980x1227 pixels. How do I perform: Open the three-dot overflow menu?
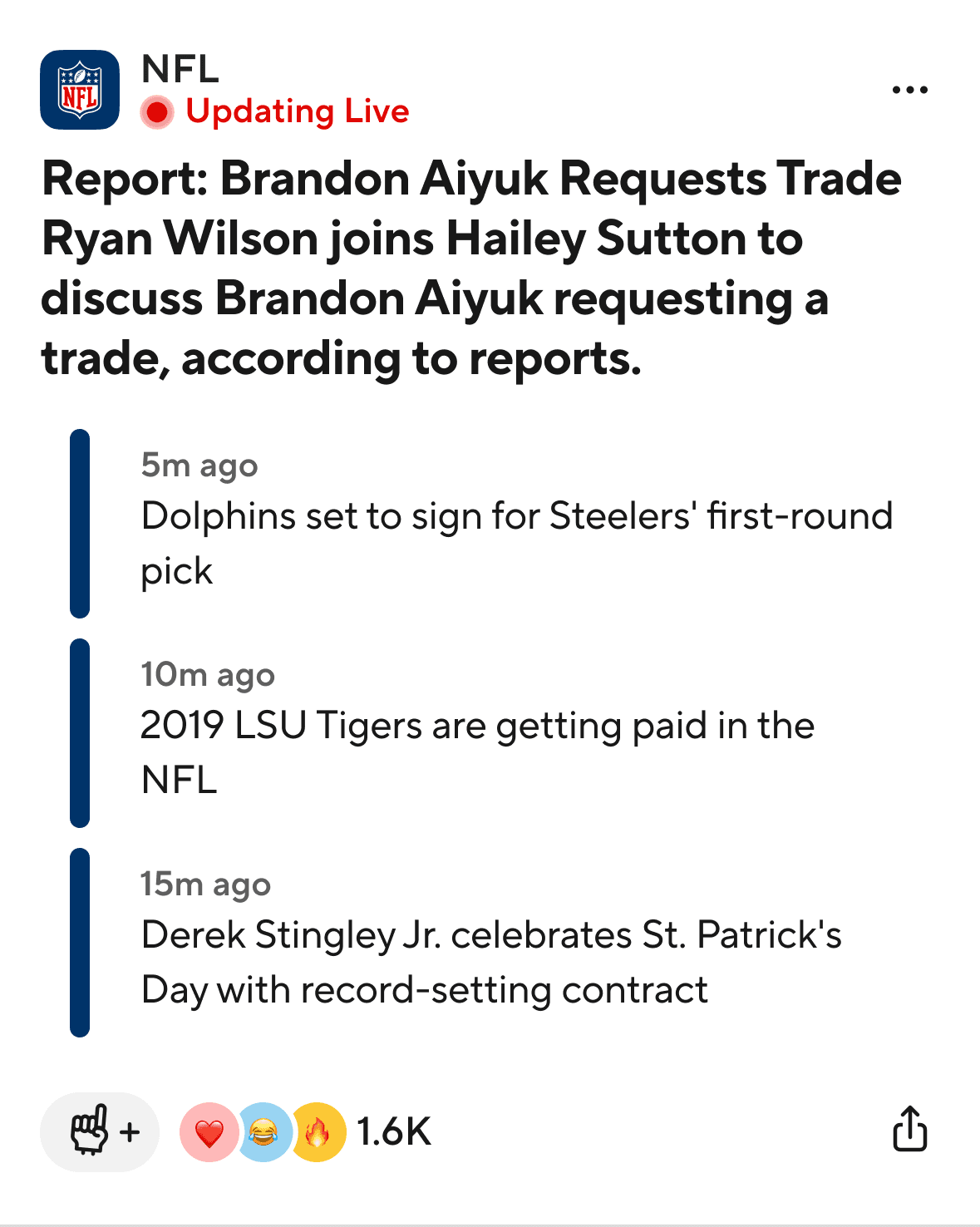click(909, 90)
